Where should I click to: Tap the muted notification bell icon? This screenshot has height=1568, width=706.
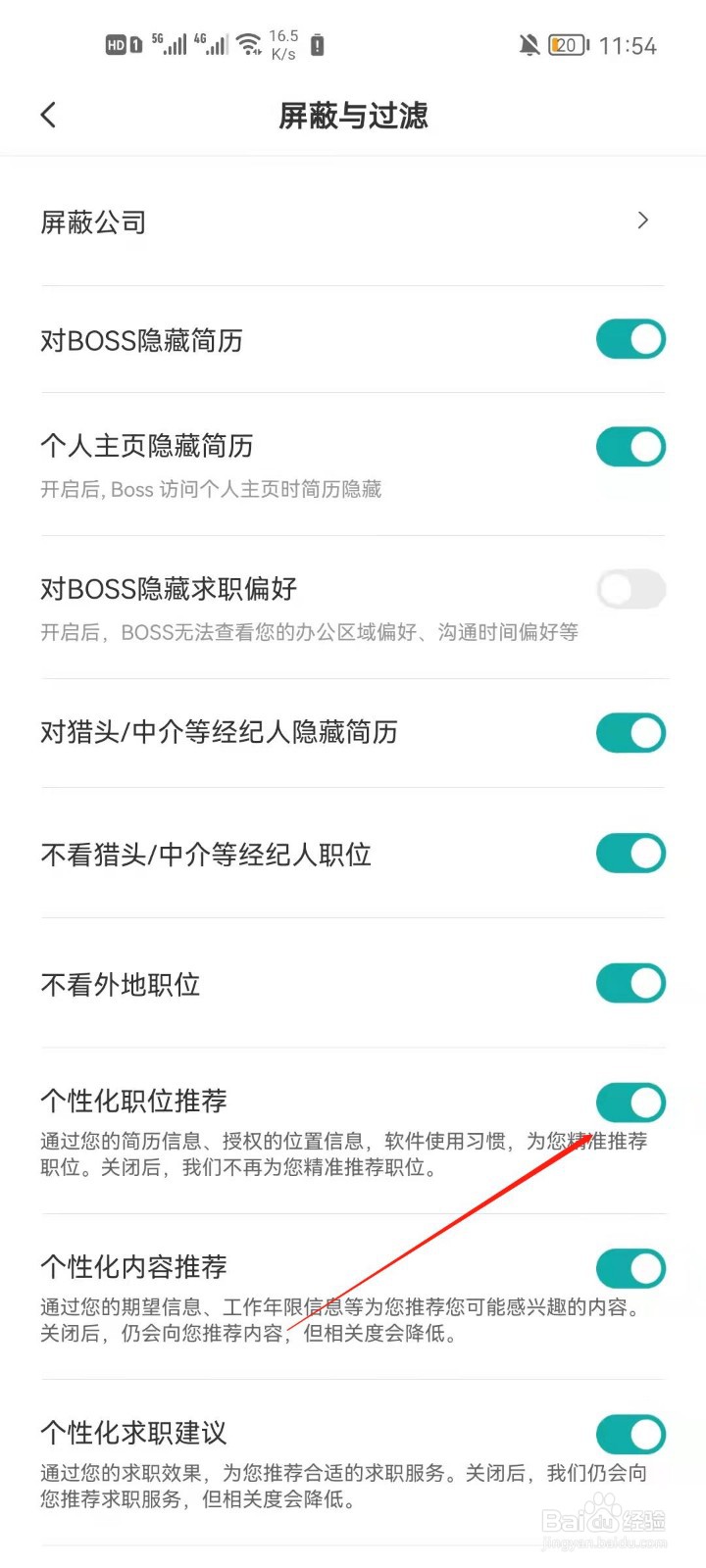point(528,44)
